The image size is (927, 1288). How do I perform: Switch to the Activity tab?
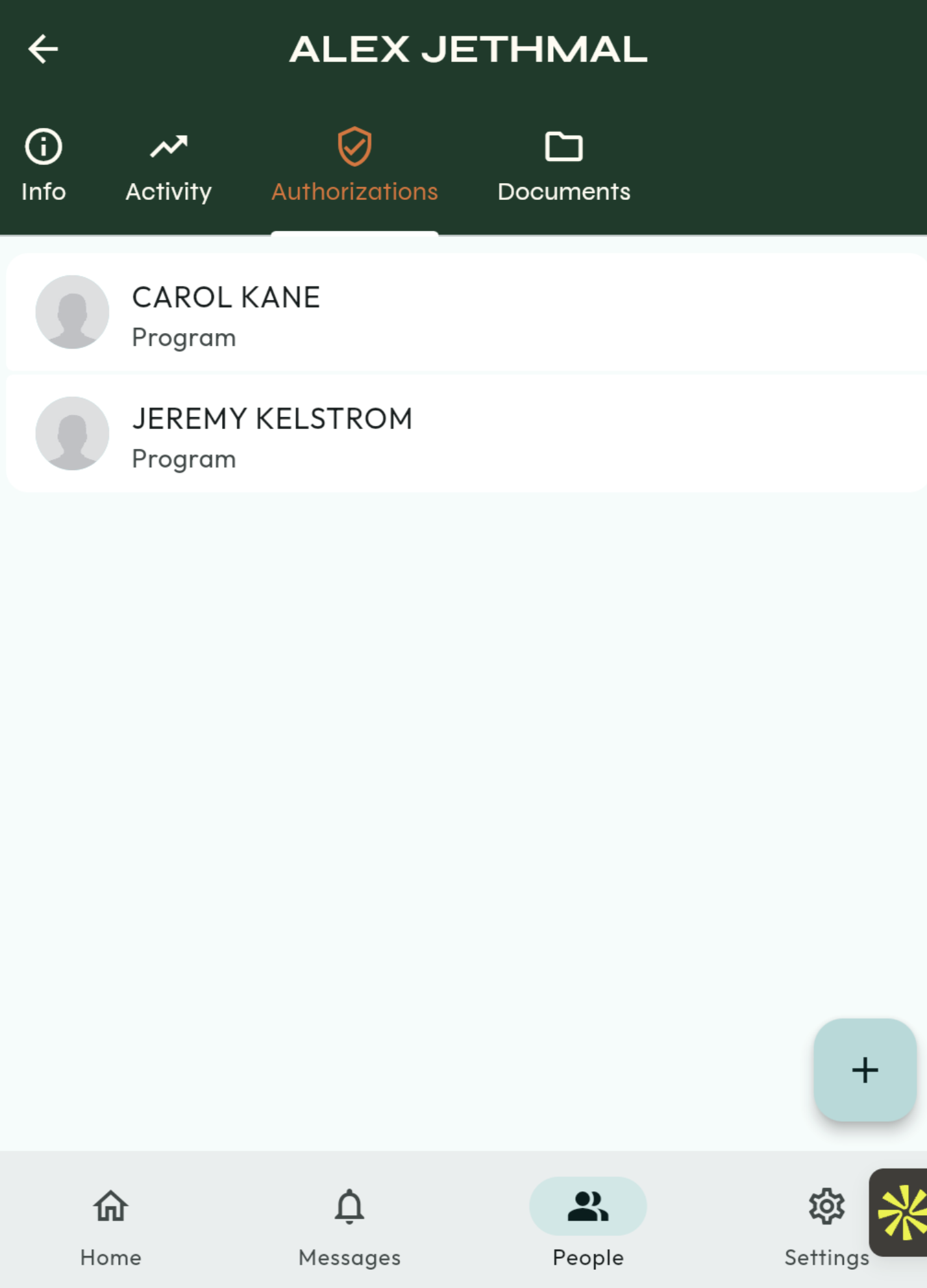tap(169, 166)
